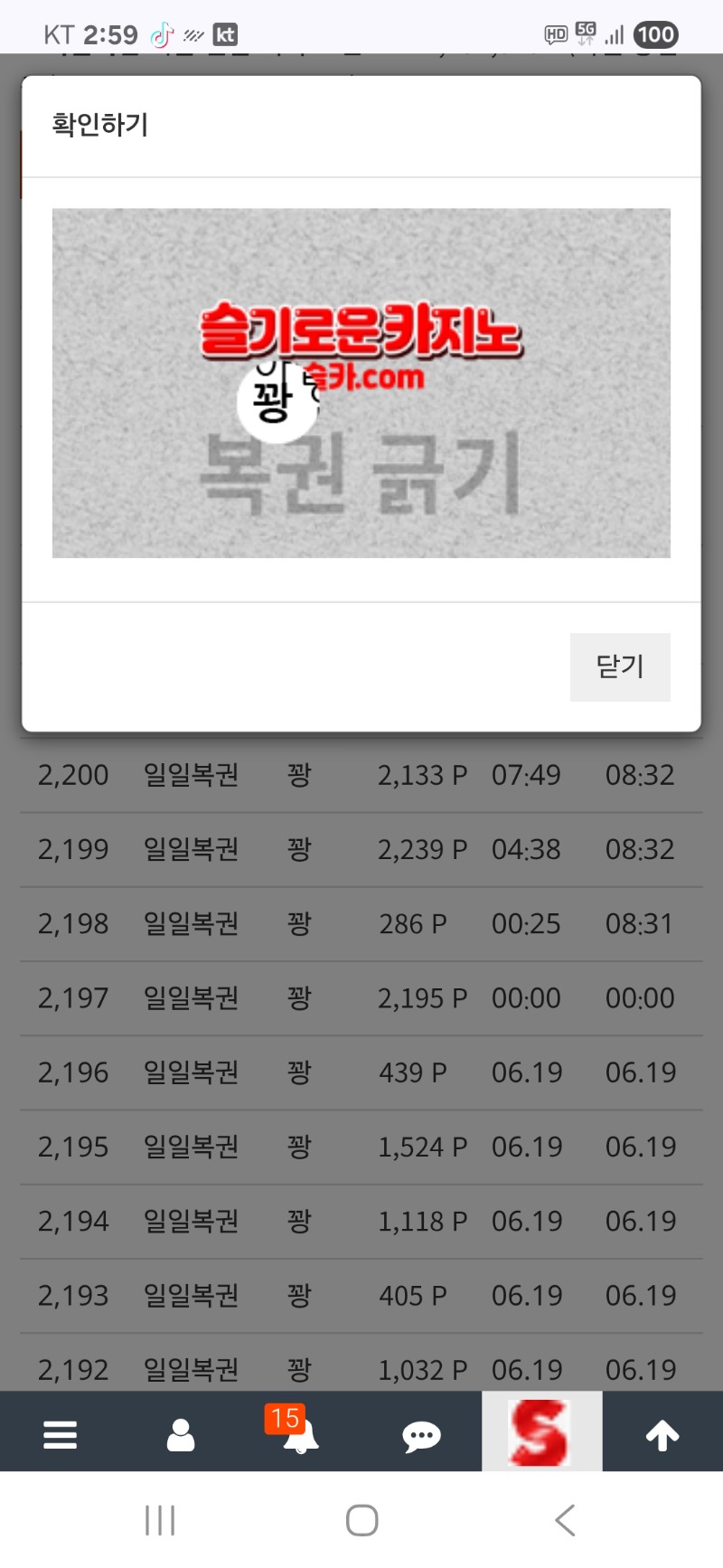Jump to top with the up arrow
Screen dimensions: 723x1568
pyautogui.click(x=662, y=1435)
